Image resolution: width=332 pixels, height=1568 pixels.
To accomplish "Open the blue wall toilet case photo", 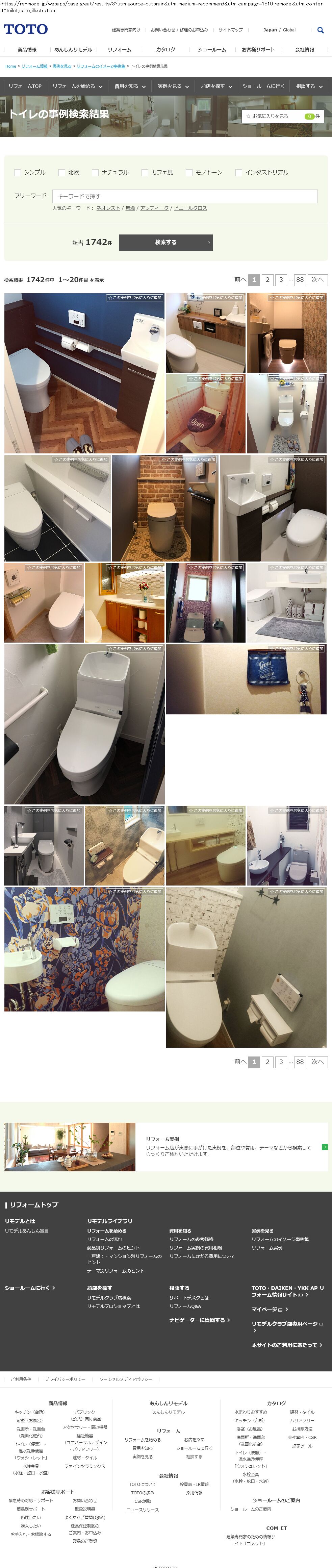I will coord(84,373).
